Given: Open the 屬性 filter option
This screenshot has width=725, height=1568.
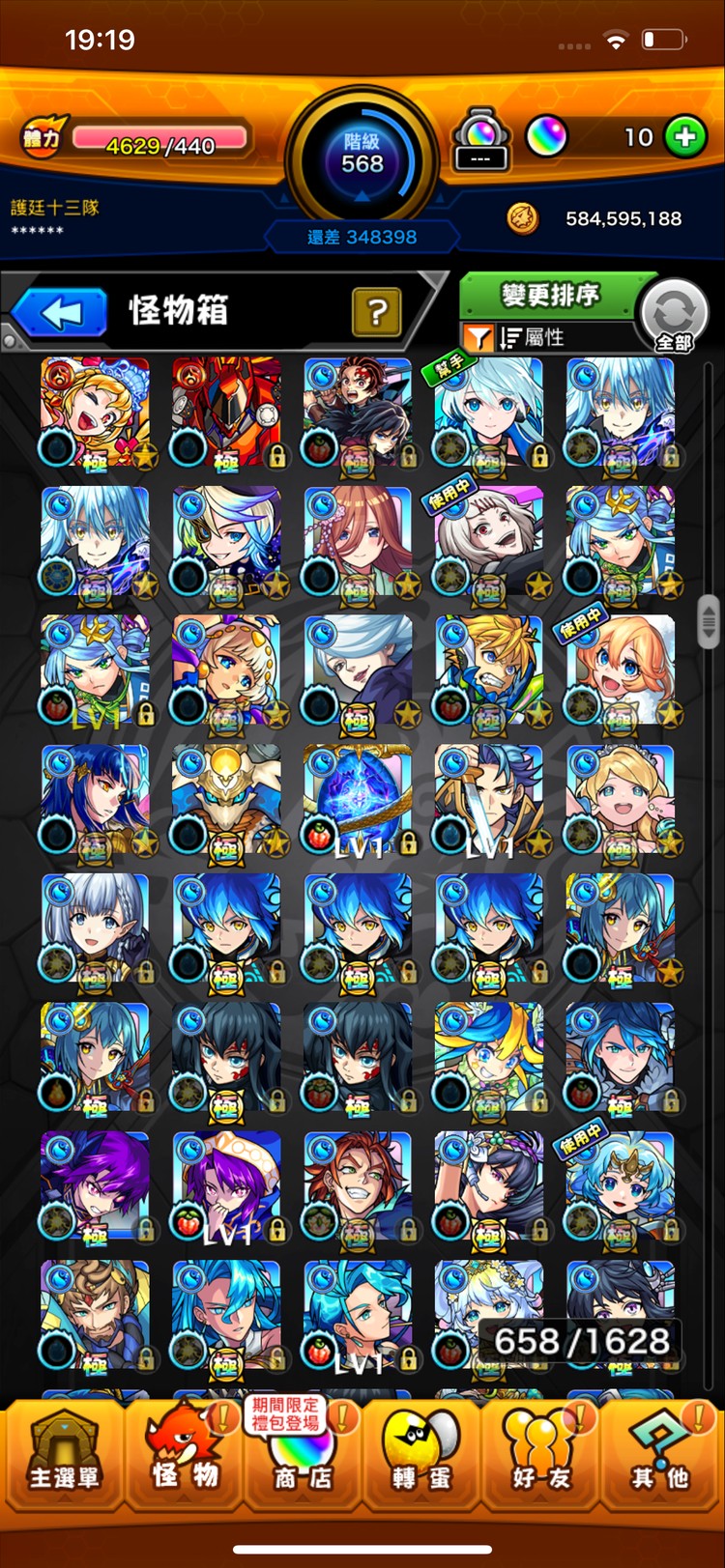Looking at the screenshot, I should point(532,337).
